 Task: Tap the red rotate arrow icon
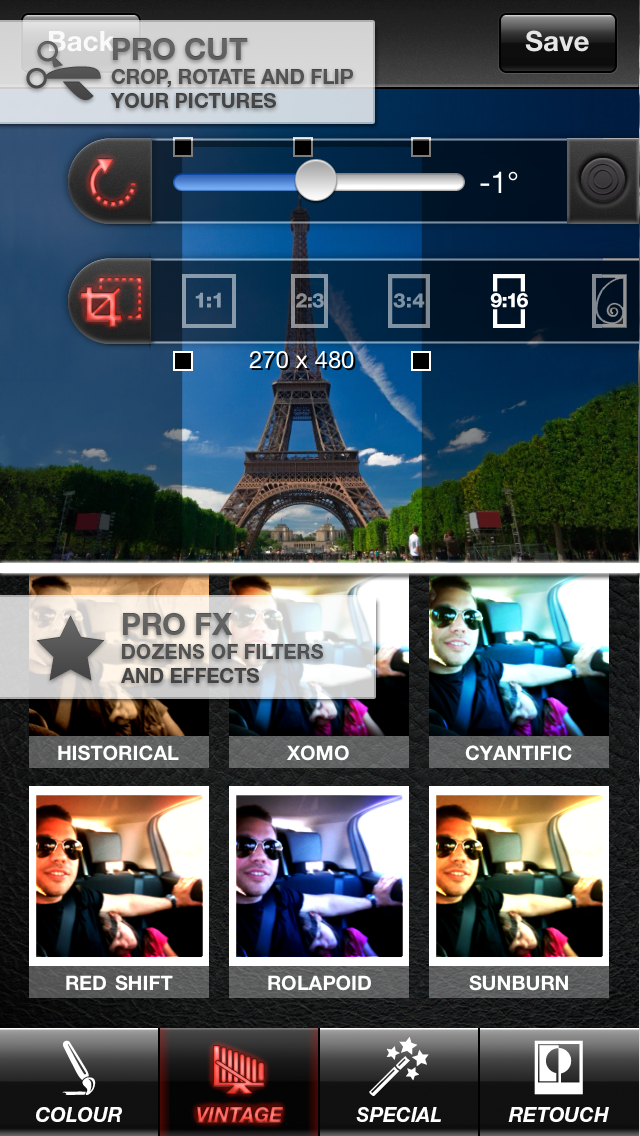(109, 181)
